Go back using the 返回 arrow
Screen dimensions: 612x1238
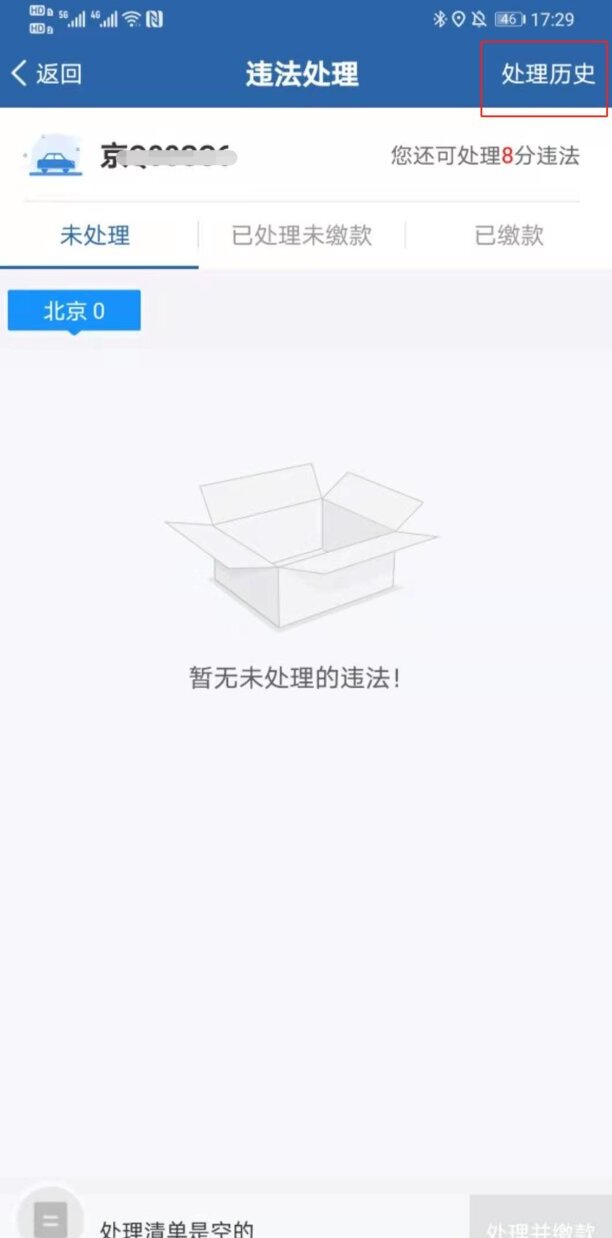46,74
